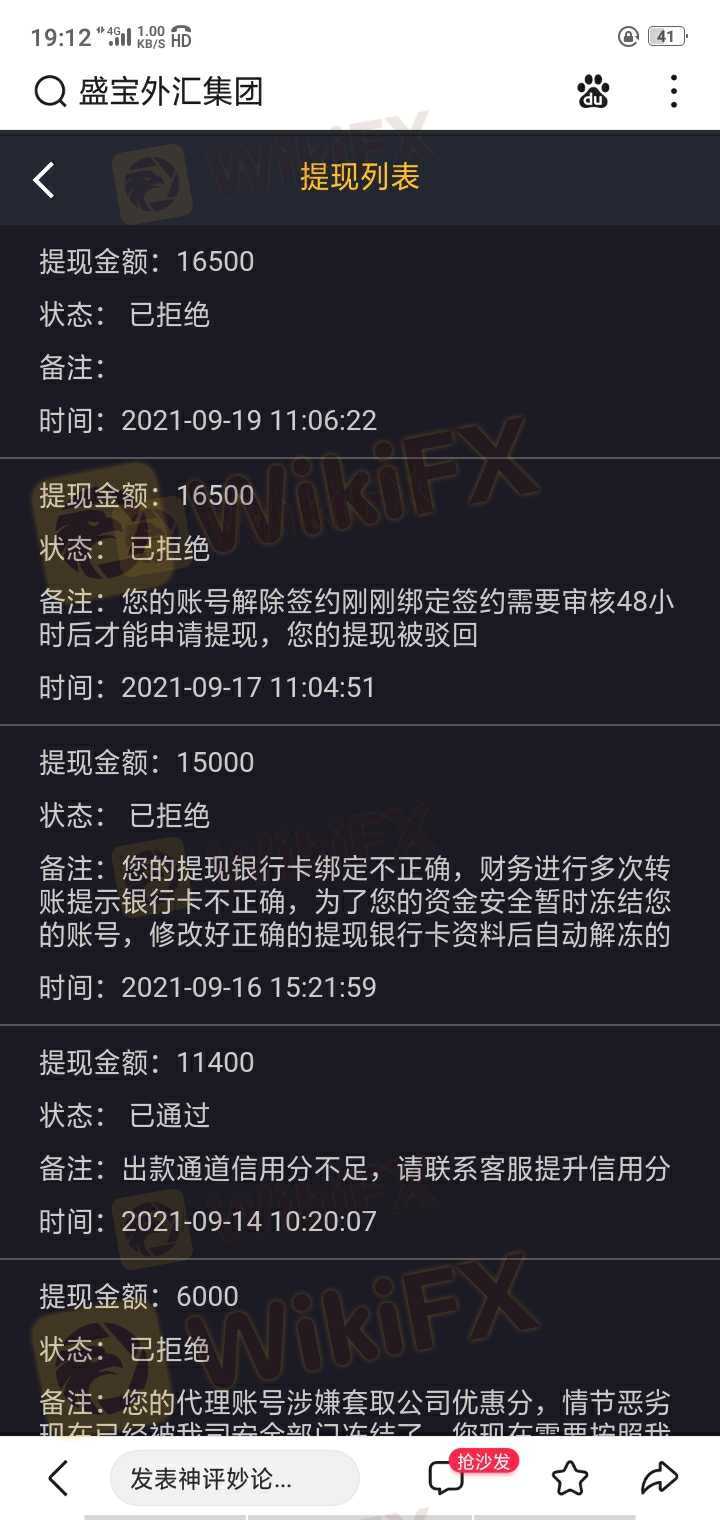This screenshot has height=1520, width=720.
Task: Open the three-dot overflow menu
Action: point(674,92)
